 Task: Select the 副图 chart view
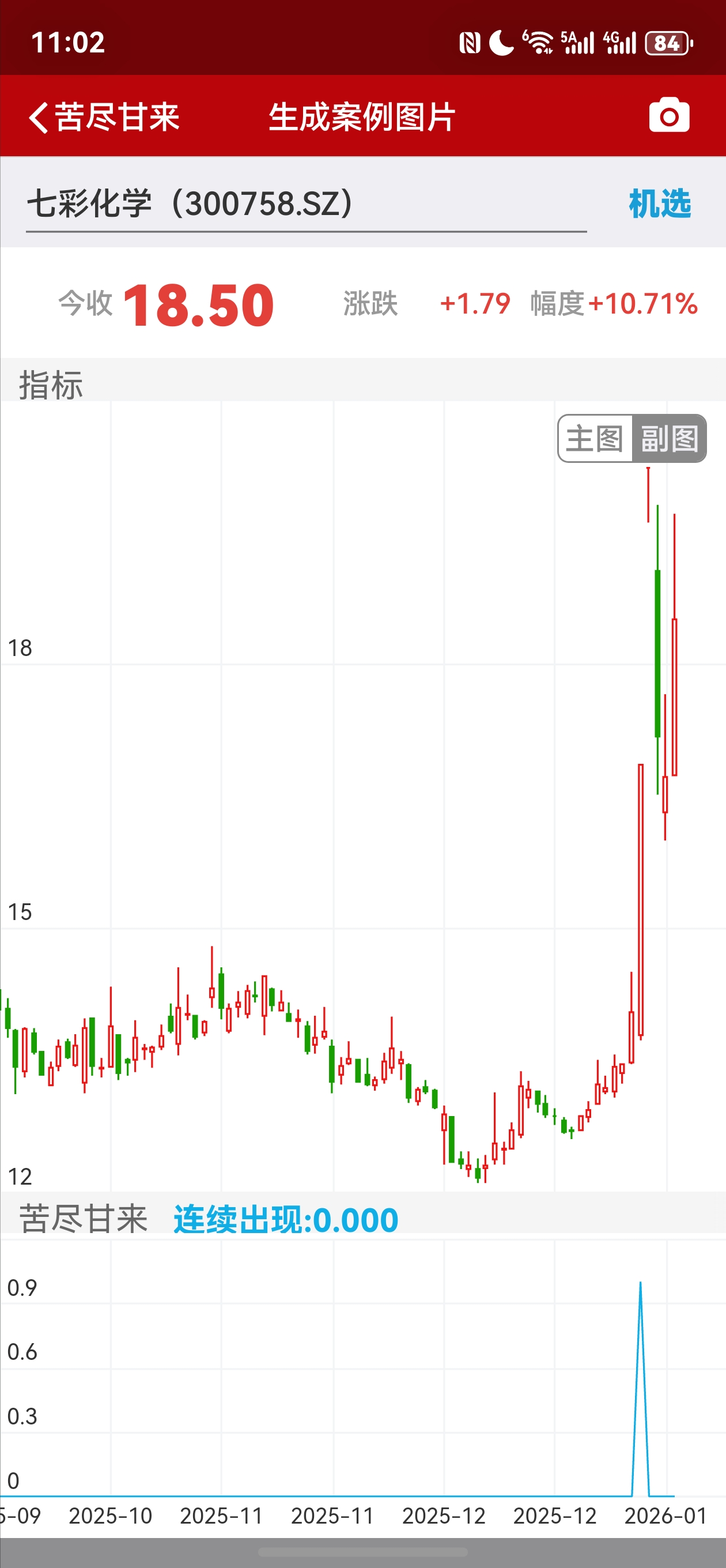pyautogui.click(x=669, y=439)
